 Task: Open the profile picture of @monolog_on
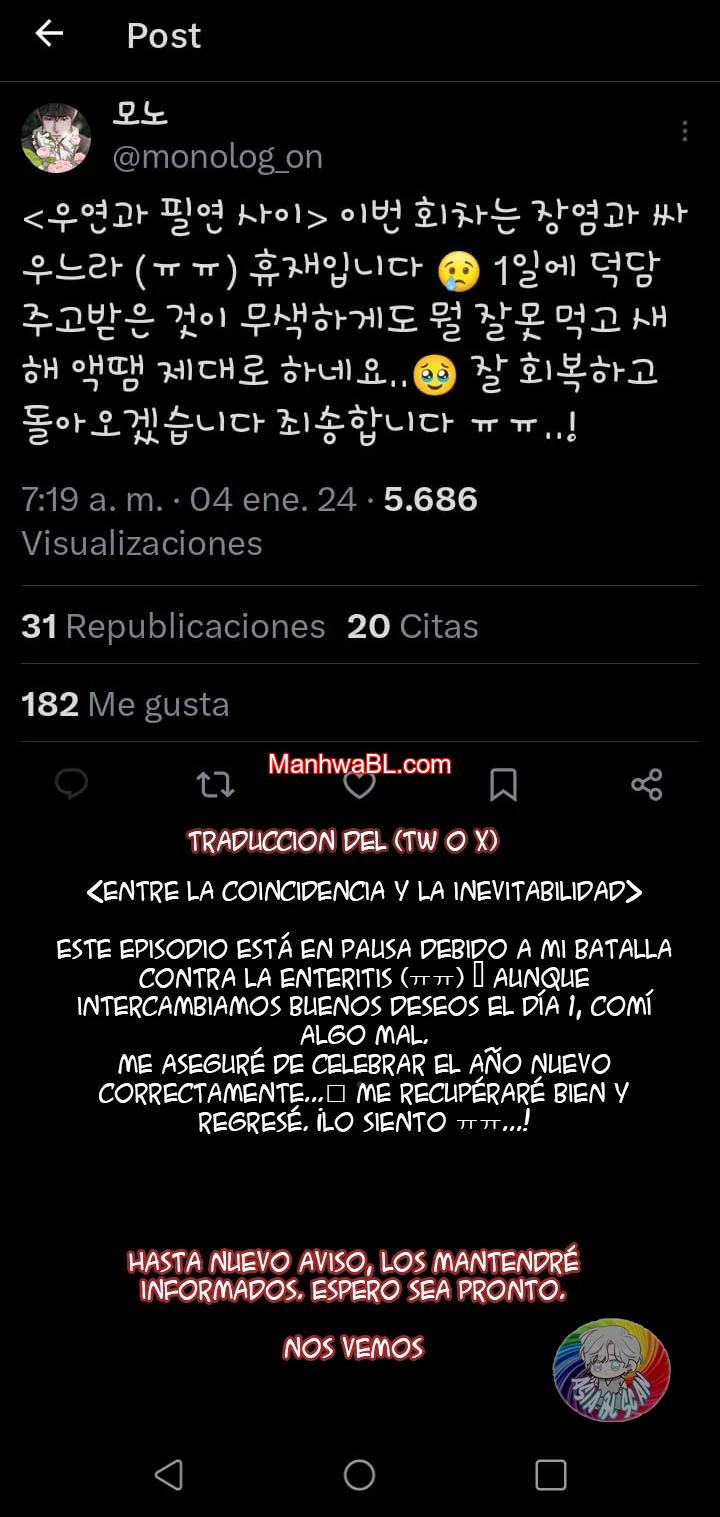tap(56, 138)
